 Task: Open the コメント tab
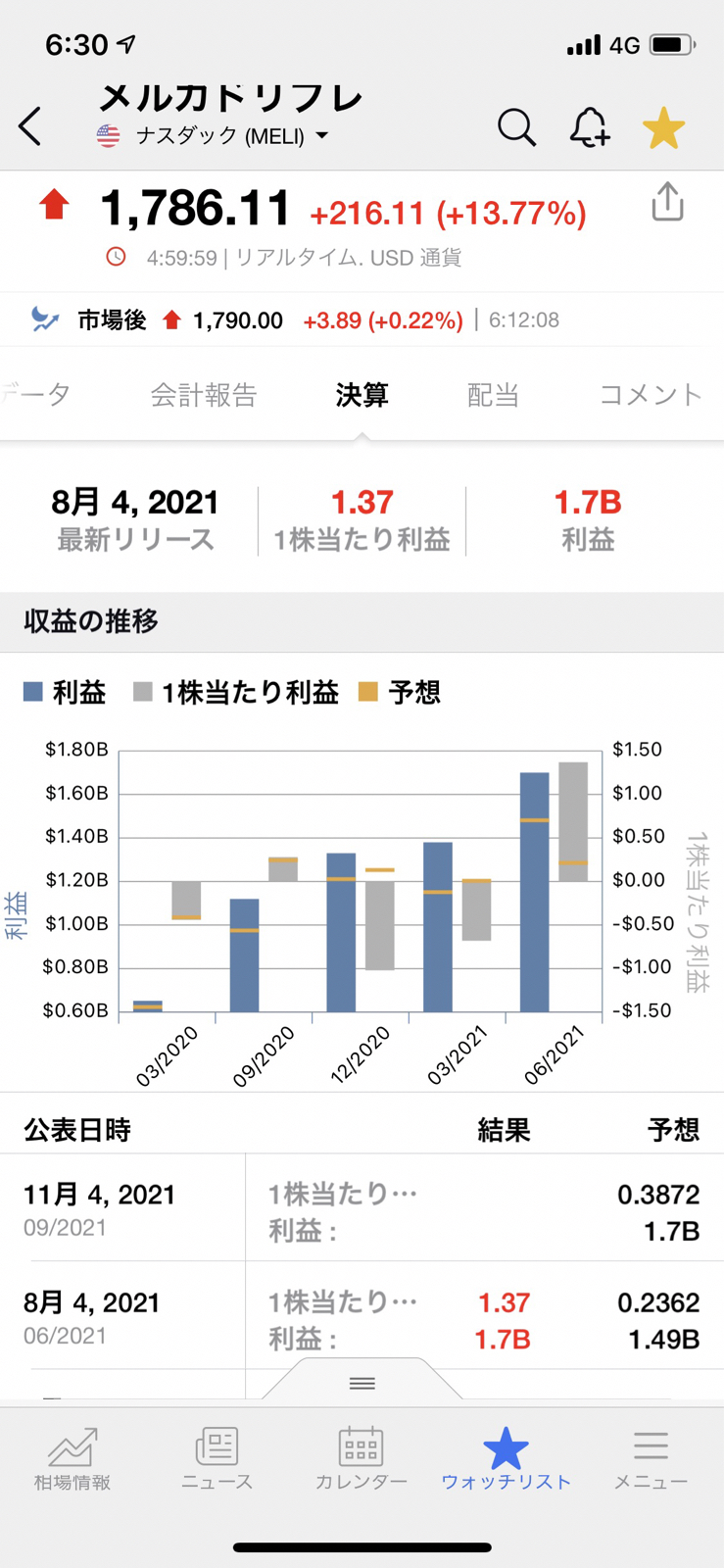click(x=650, y=395)
